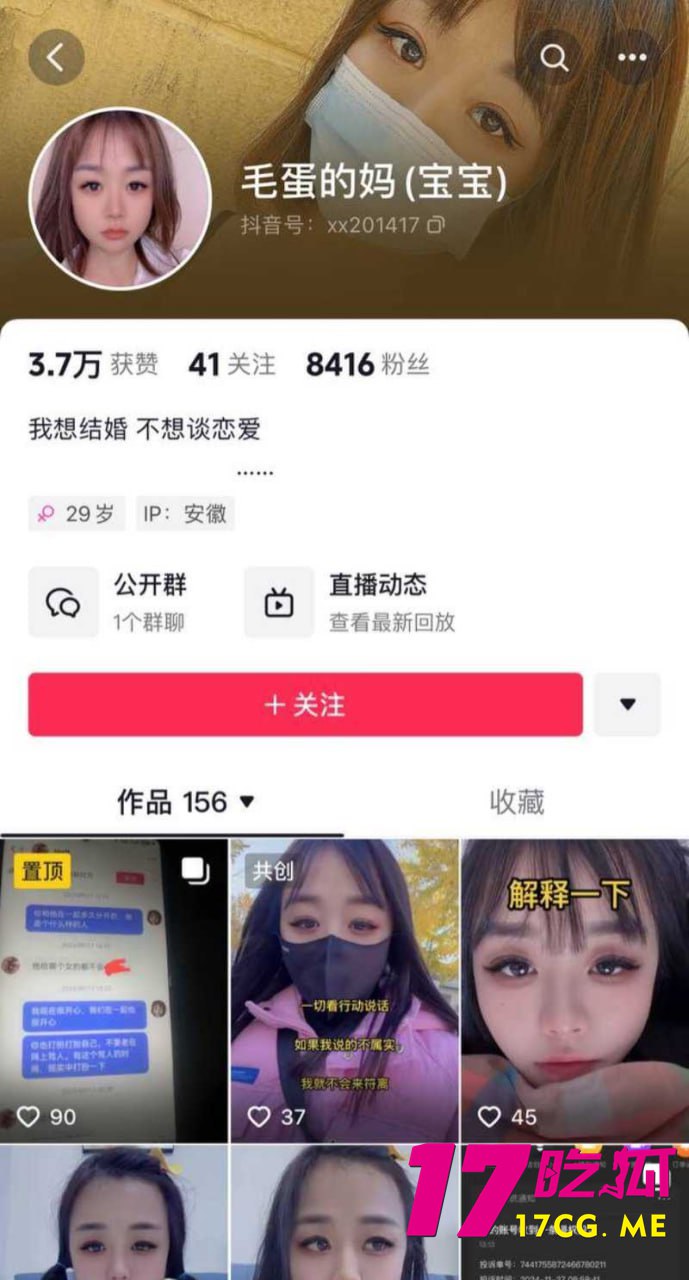The height and width of the screenshot is (1280, 689).
Task: Open 直播动态 to view live replays
Action: (x=351, y=602)
